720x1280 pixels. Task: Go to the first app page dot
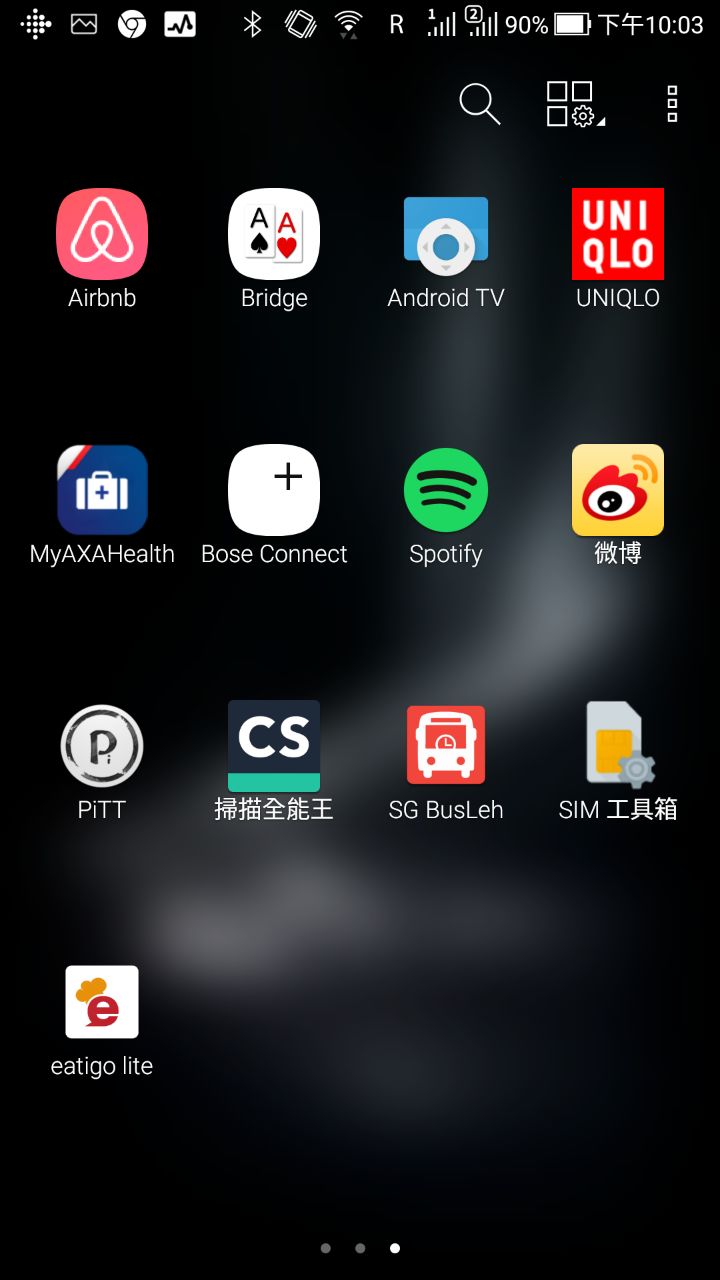[x=325, y=1248]
